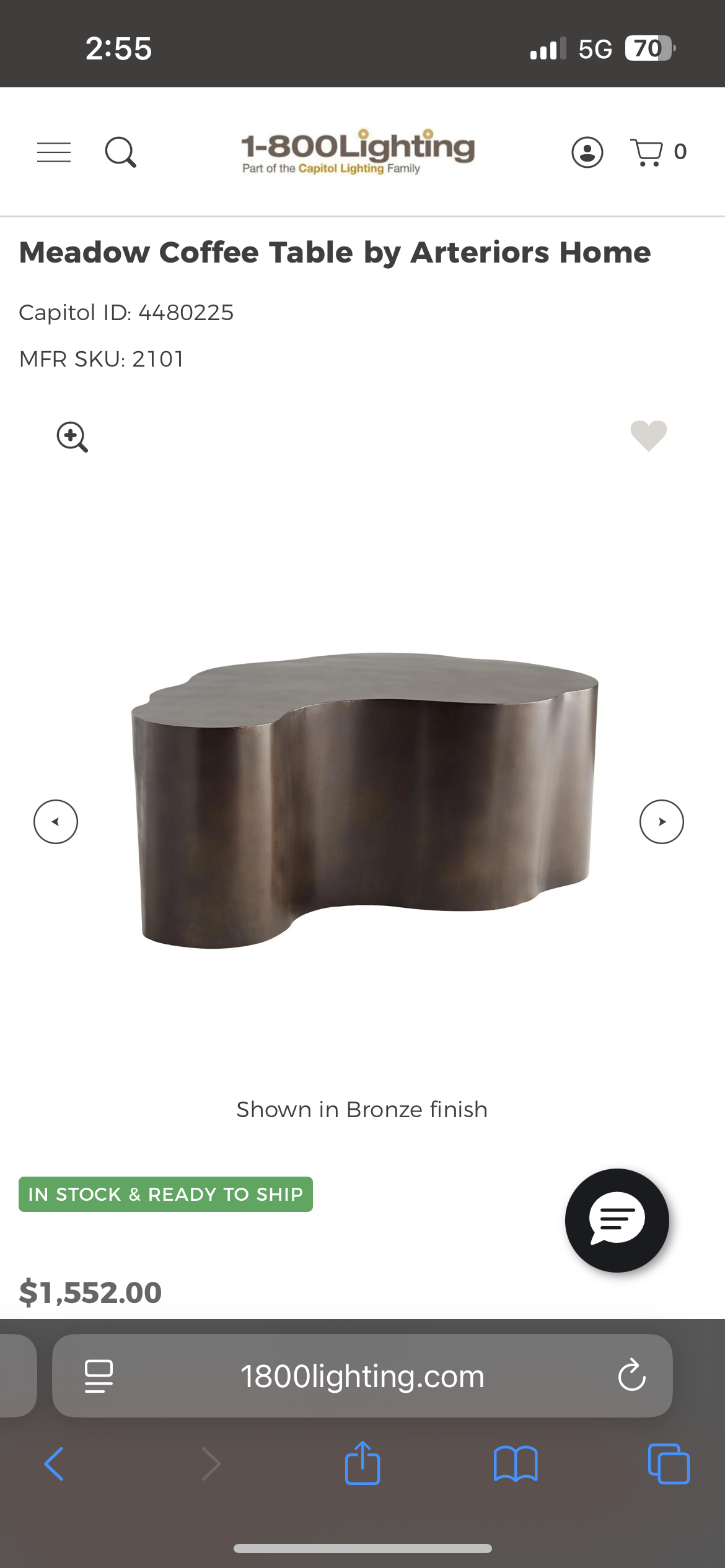Zoom in on the product image

pos(72,437)
